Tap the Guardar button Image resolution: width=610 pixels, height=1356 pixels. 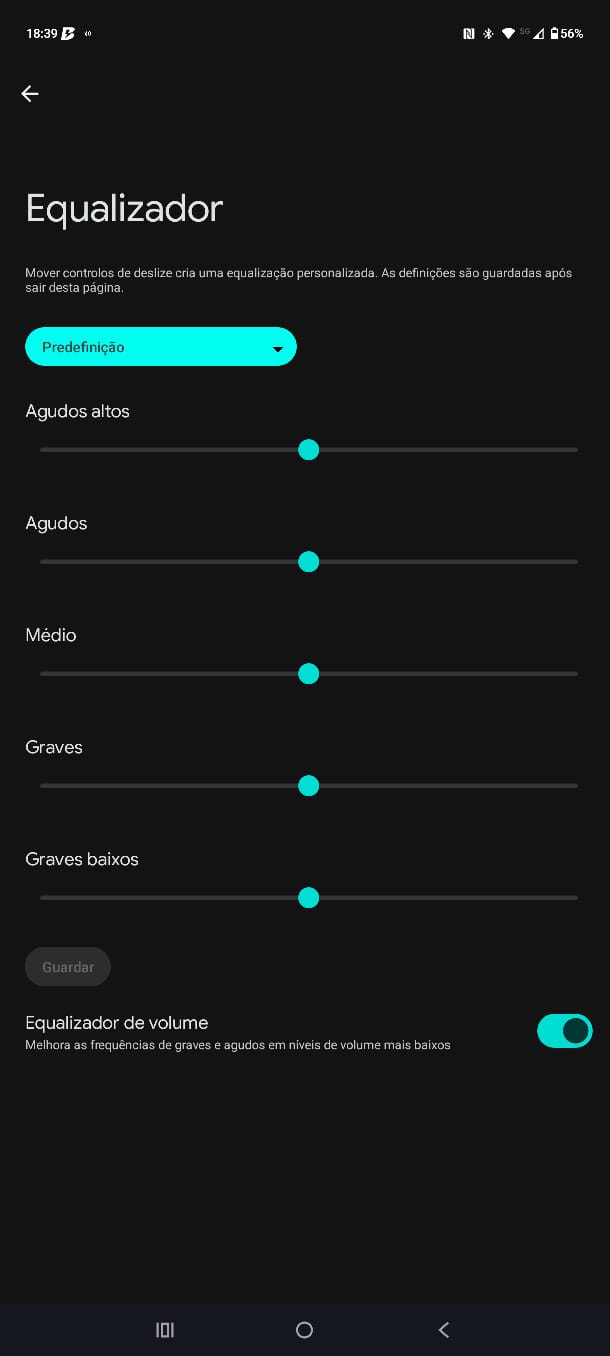click(68, 967)
